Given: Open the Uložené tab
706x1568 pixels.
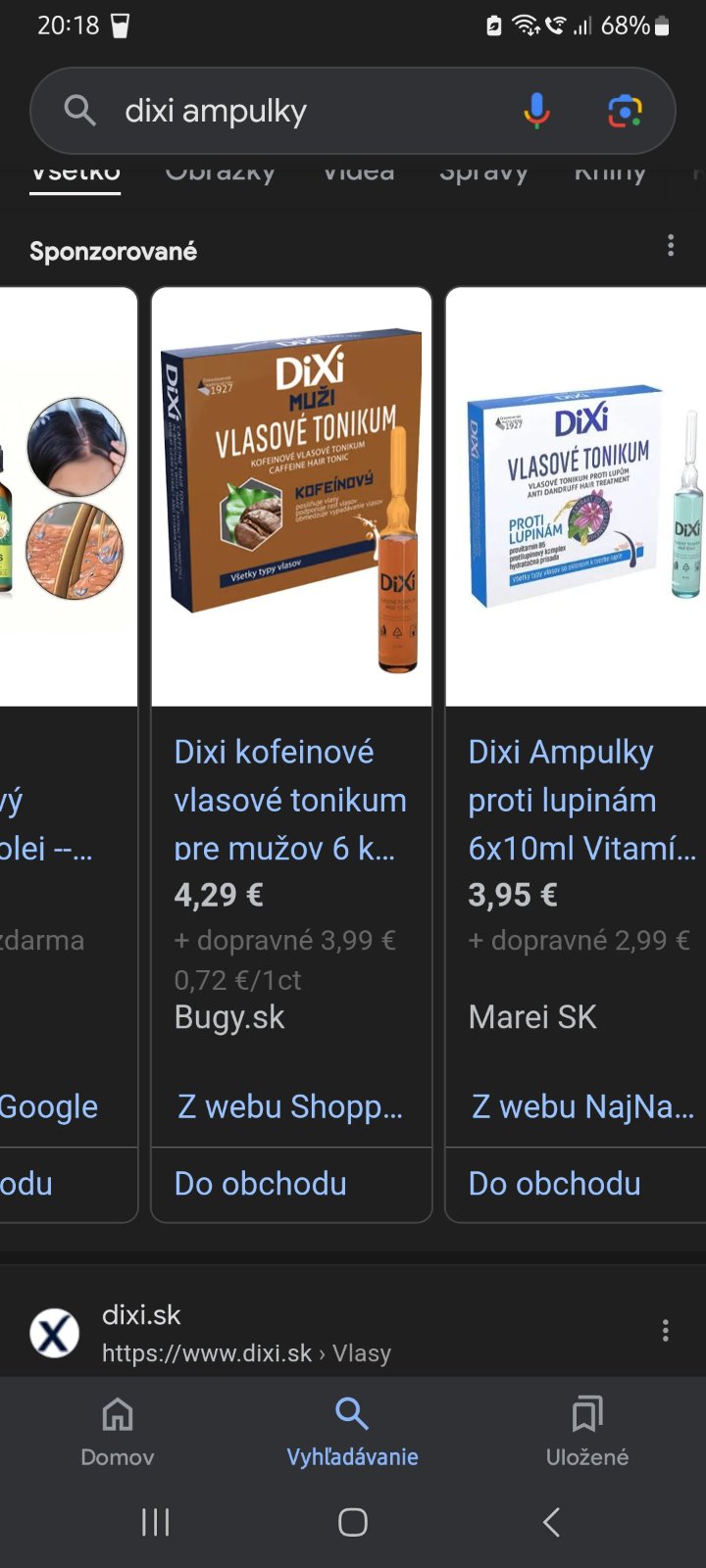Looking at the screenshot, I should point(586,1431).
